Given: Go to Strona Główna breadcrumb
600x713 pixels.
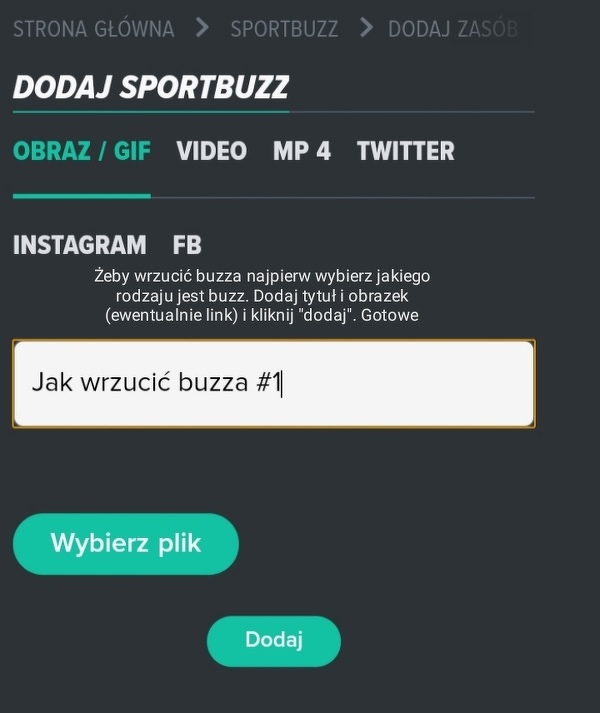Looking at the screenshot, I should [x=93, y=28].
